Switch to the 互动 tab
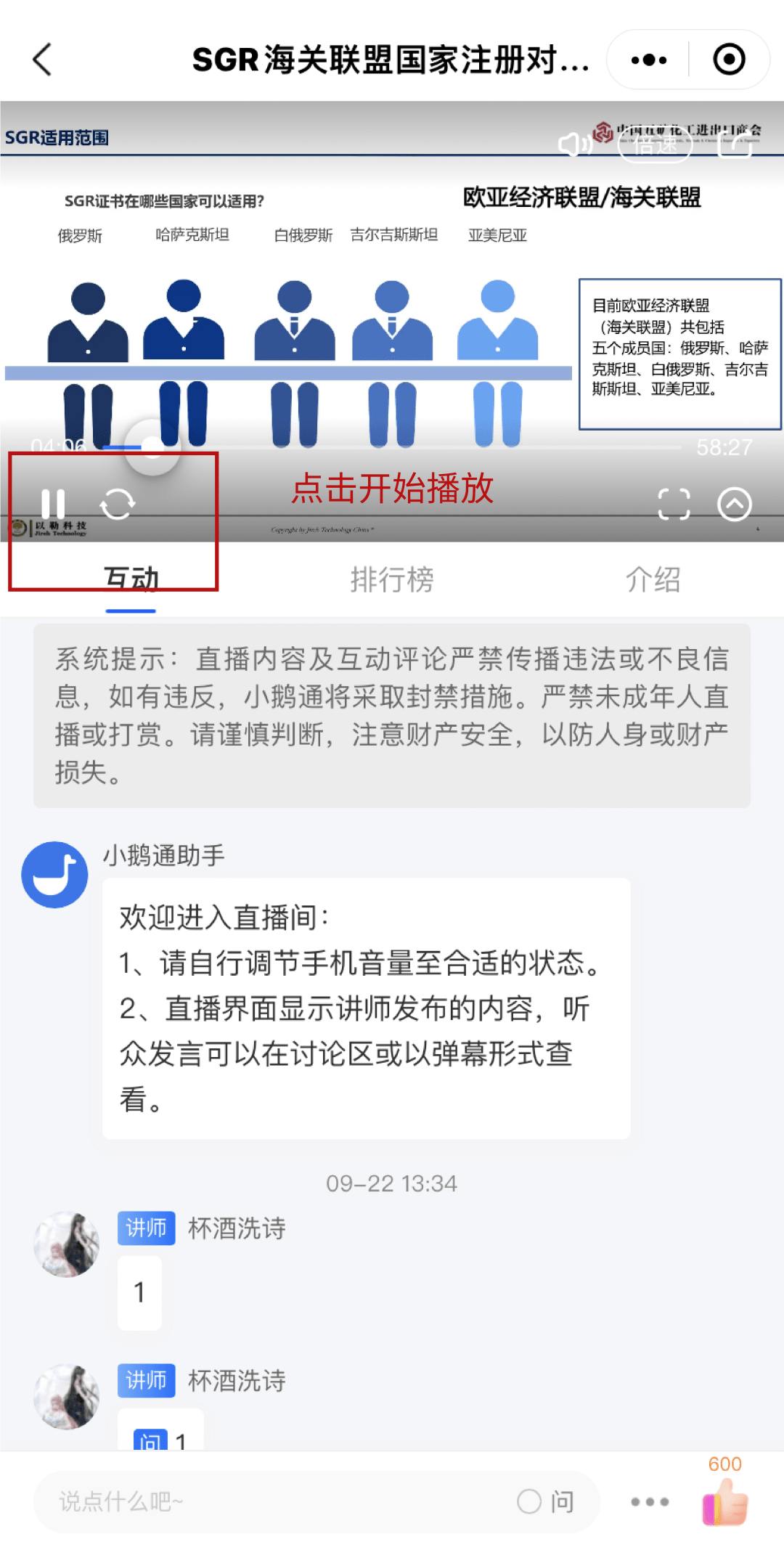The height and width of the screenshot is (1550, 784). (131, 580)
